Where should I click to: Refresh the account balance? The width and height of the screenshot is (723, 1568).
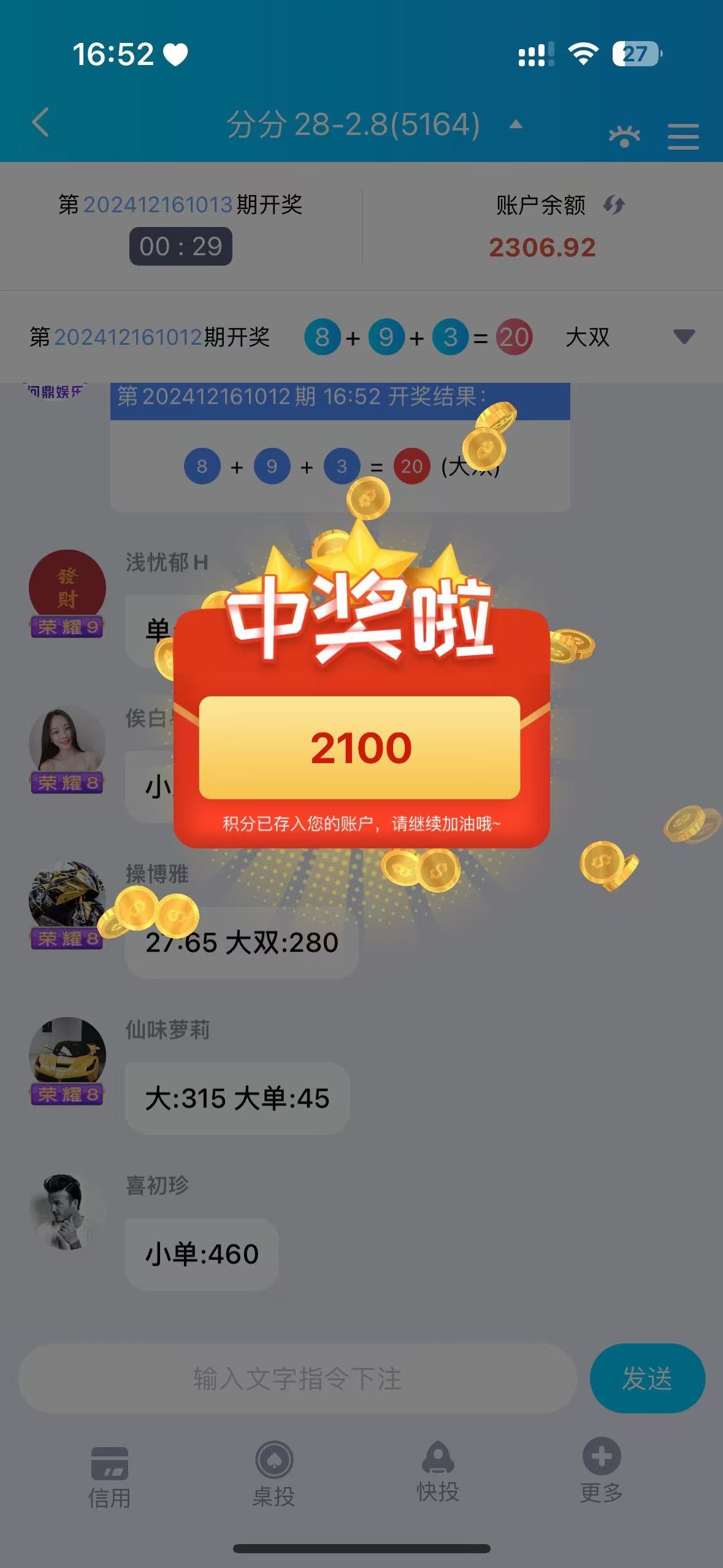(x=614, y=205)
